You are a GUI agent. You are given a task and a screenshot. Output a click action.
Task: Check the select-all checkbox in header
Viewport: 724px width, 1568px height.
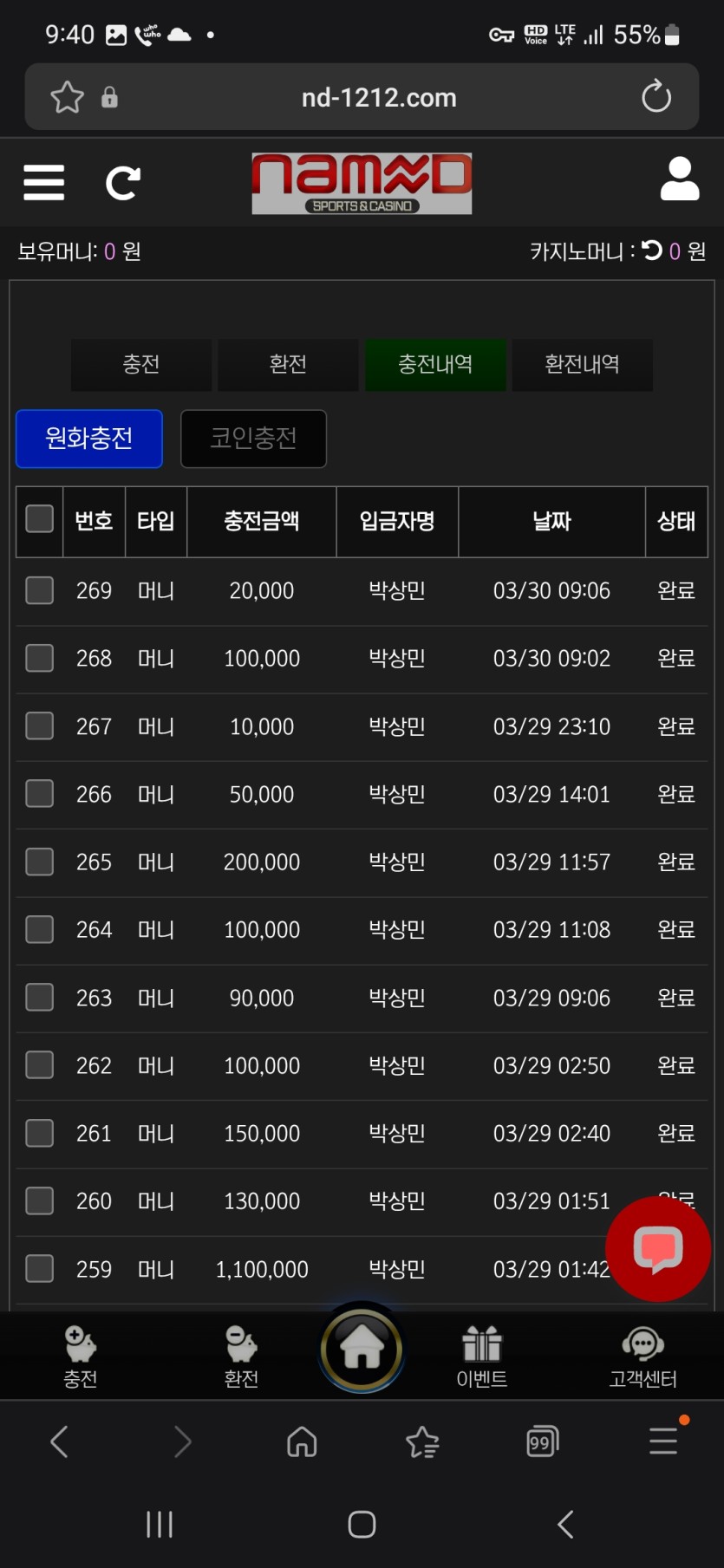[x=40, y=519]
